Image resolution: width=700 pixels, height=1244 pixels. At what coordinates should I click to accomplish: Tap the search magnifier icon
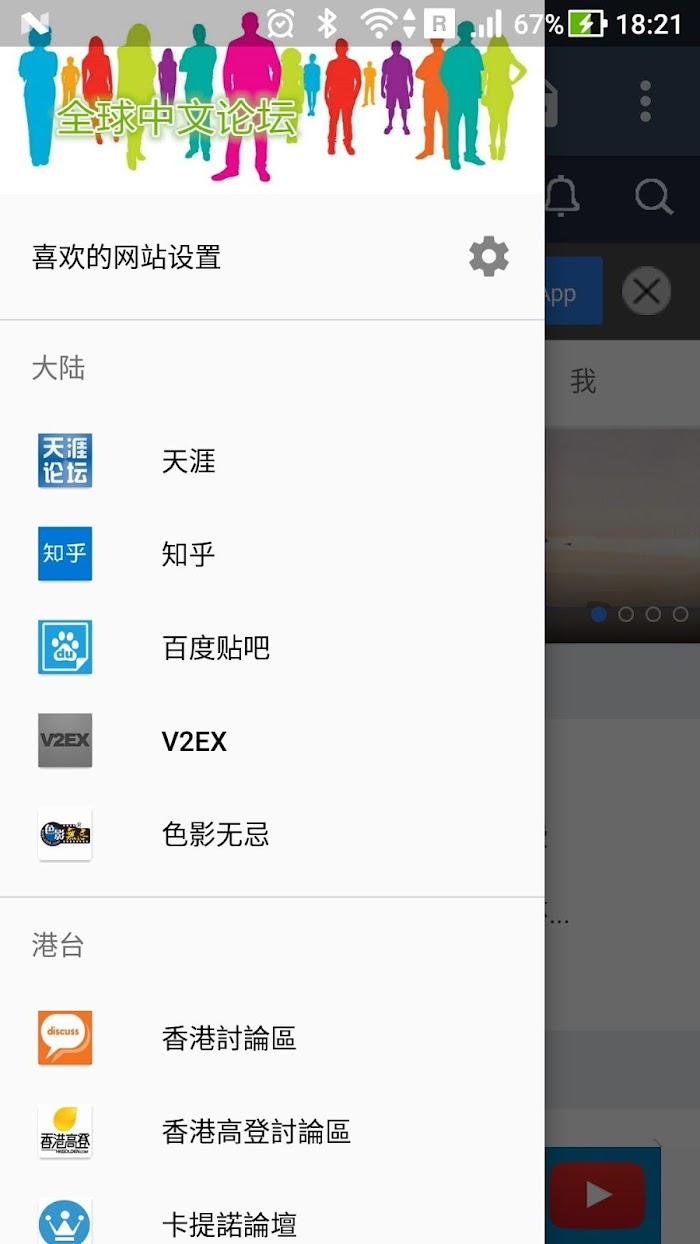654,196
